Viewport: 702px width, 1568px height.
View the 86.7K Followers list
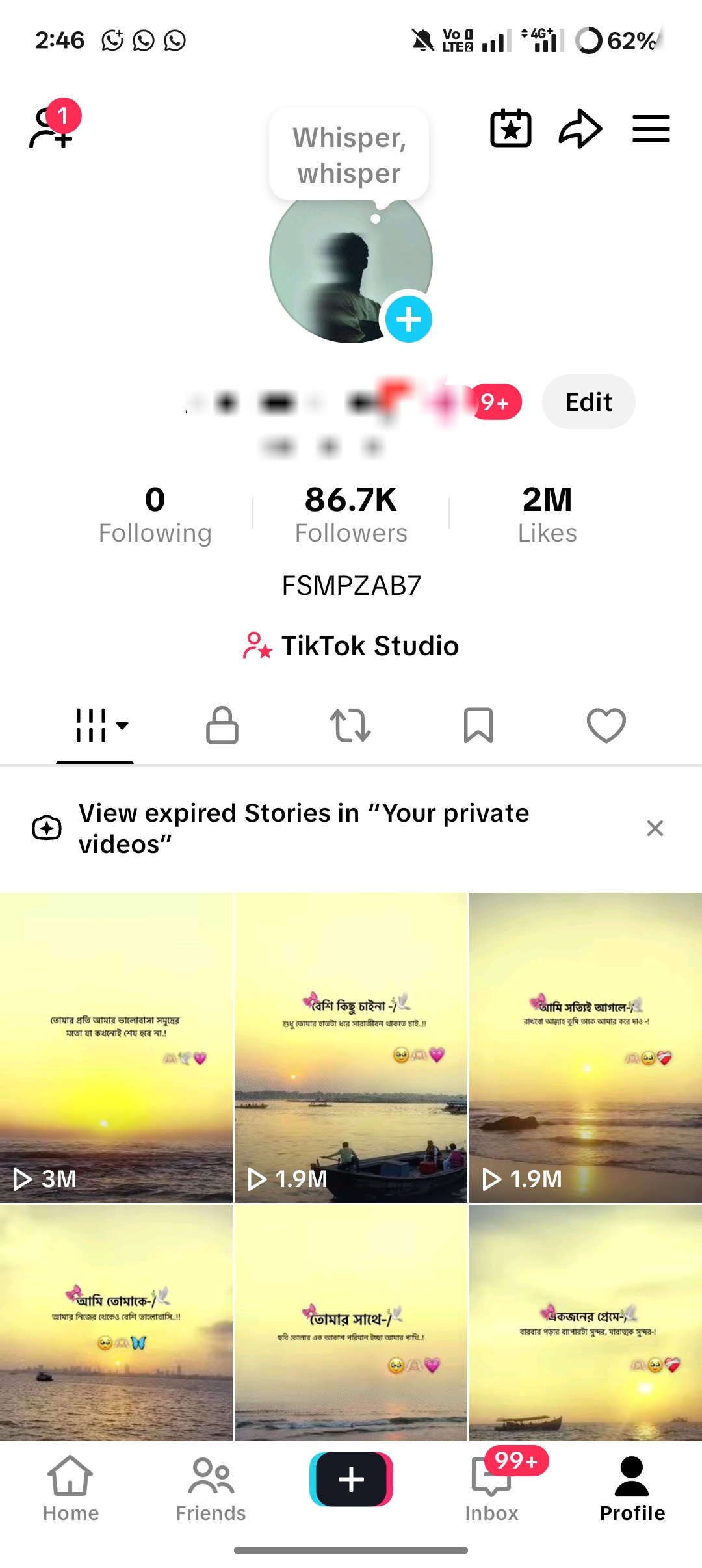351,515
